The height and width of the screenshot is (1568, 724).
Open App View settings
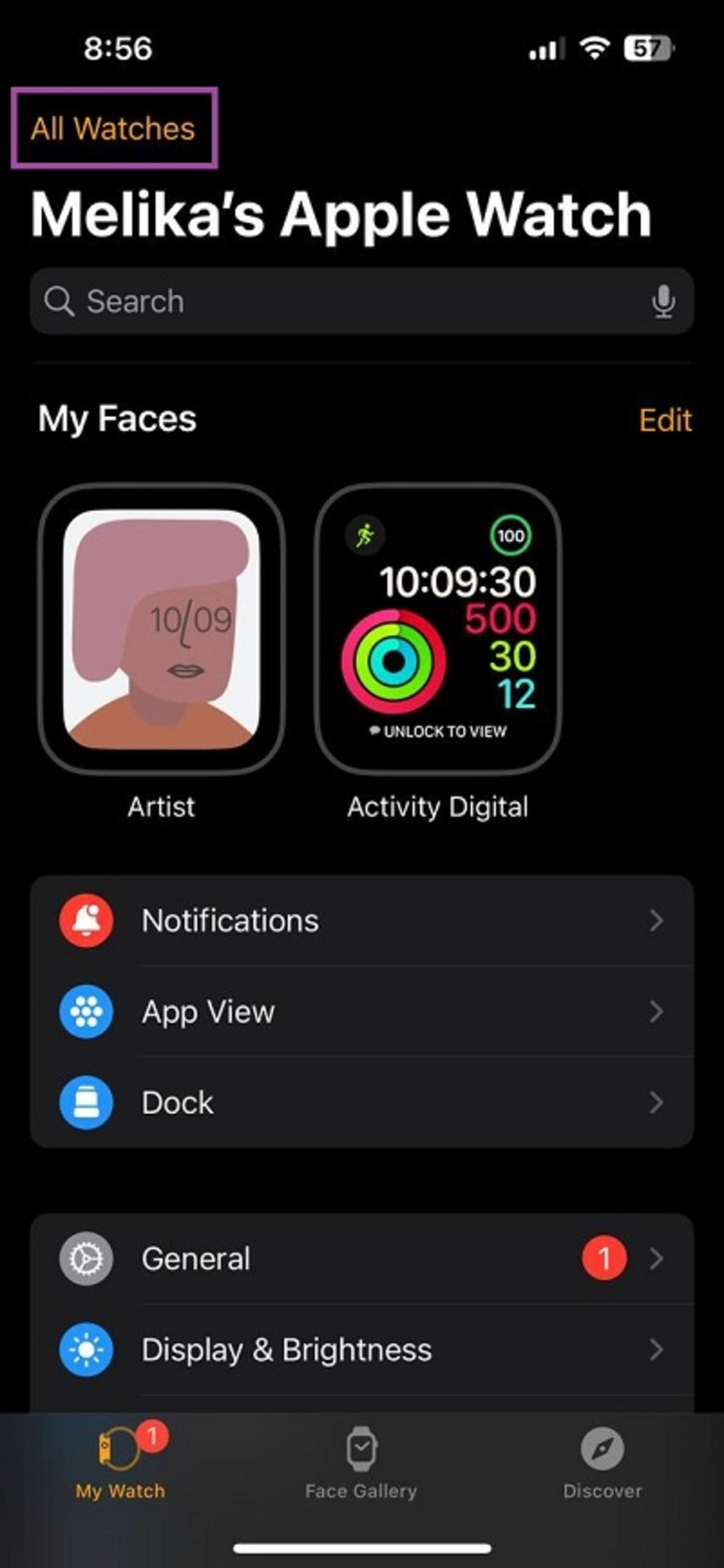pos(361,1012)
